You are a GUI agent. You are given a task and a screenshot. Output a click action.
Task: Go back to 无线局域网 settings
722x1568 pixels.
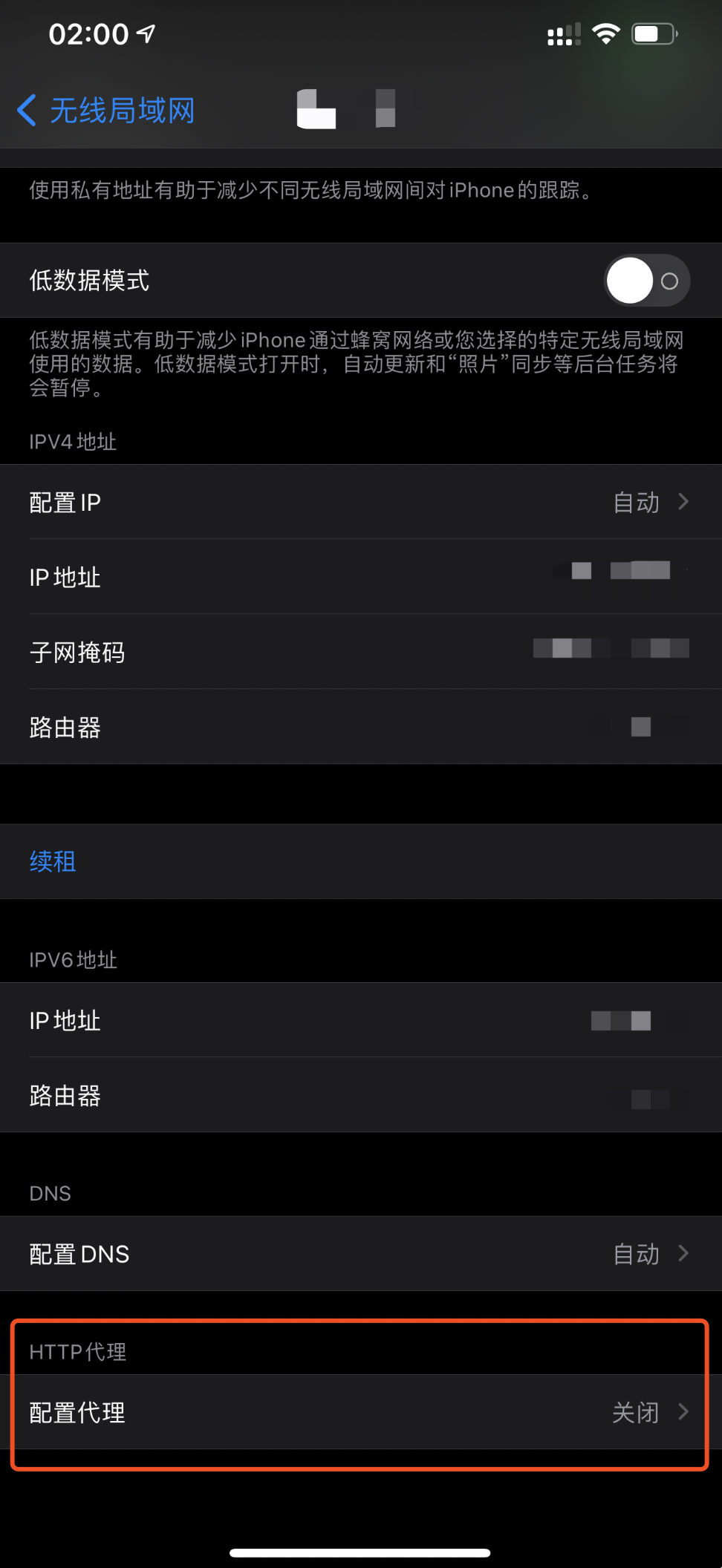pyautogui.click(x=106, y=111)
